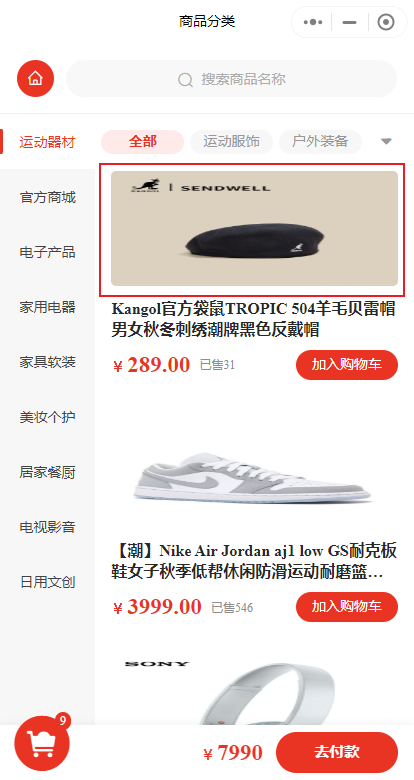
Task: Switch to the 美妆个护 category
Action: click(47, 417)
